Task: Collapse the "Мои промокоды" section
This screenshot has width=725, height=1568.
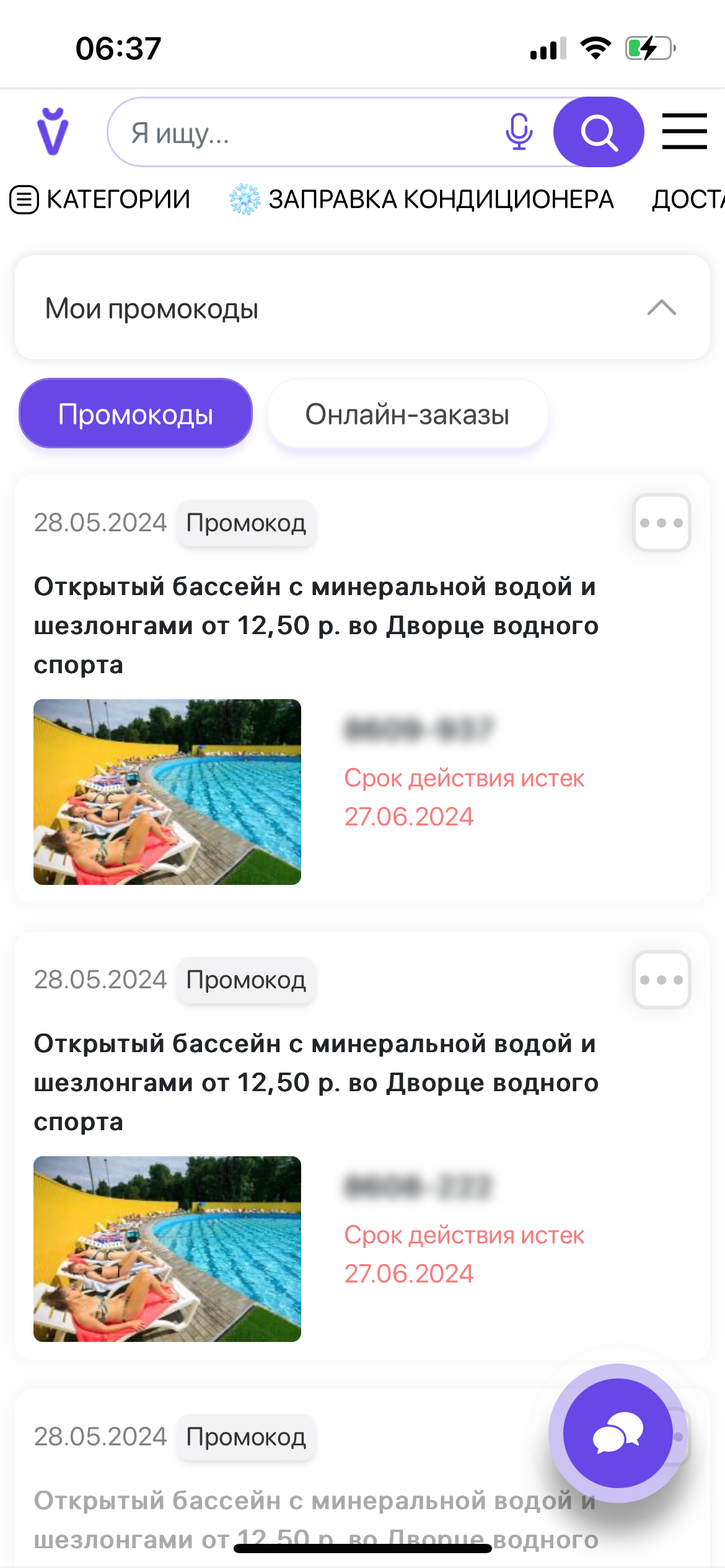Action: tap(661, 308)
